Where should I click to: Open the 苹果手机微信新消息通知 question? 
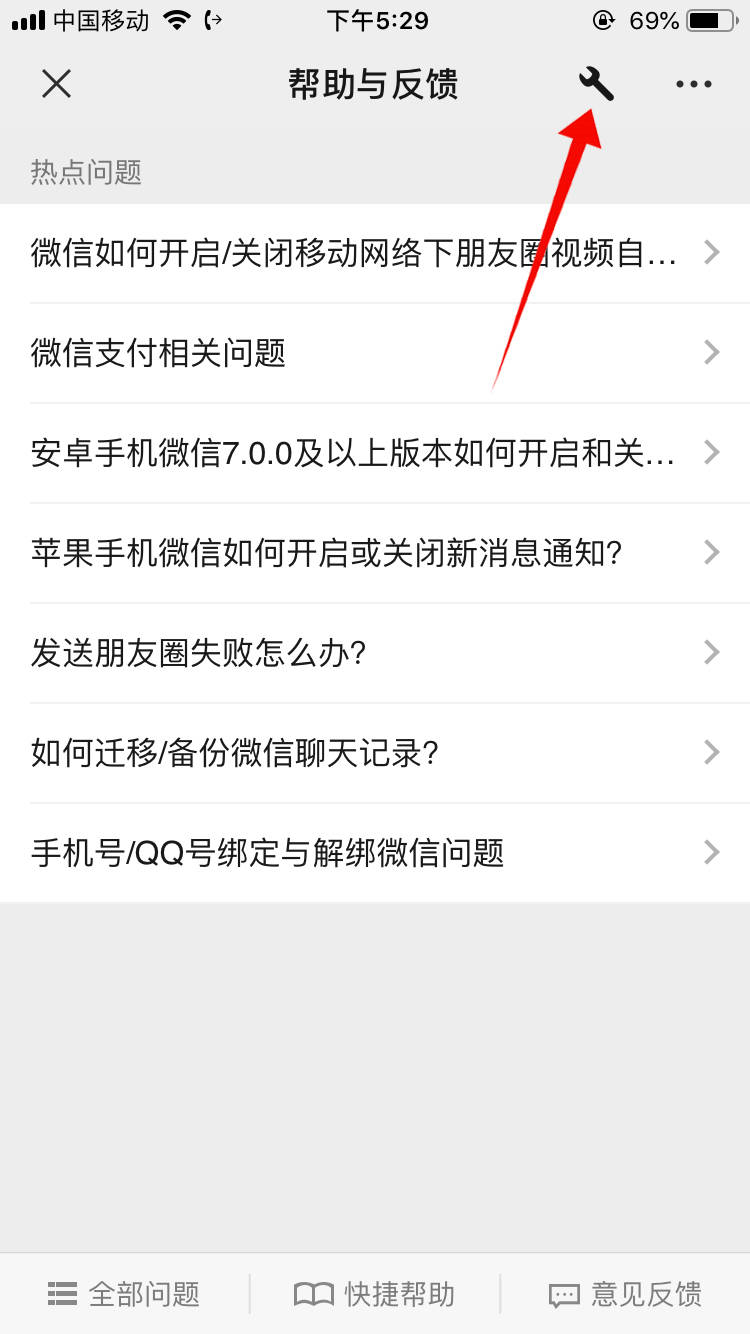[x=375, y=552]
